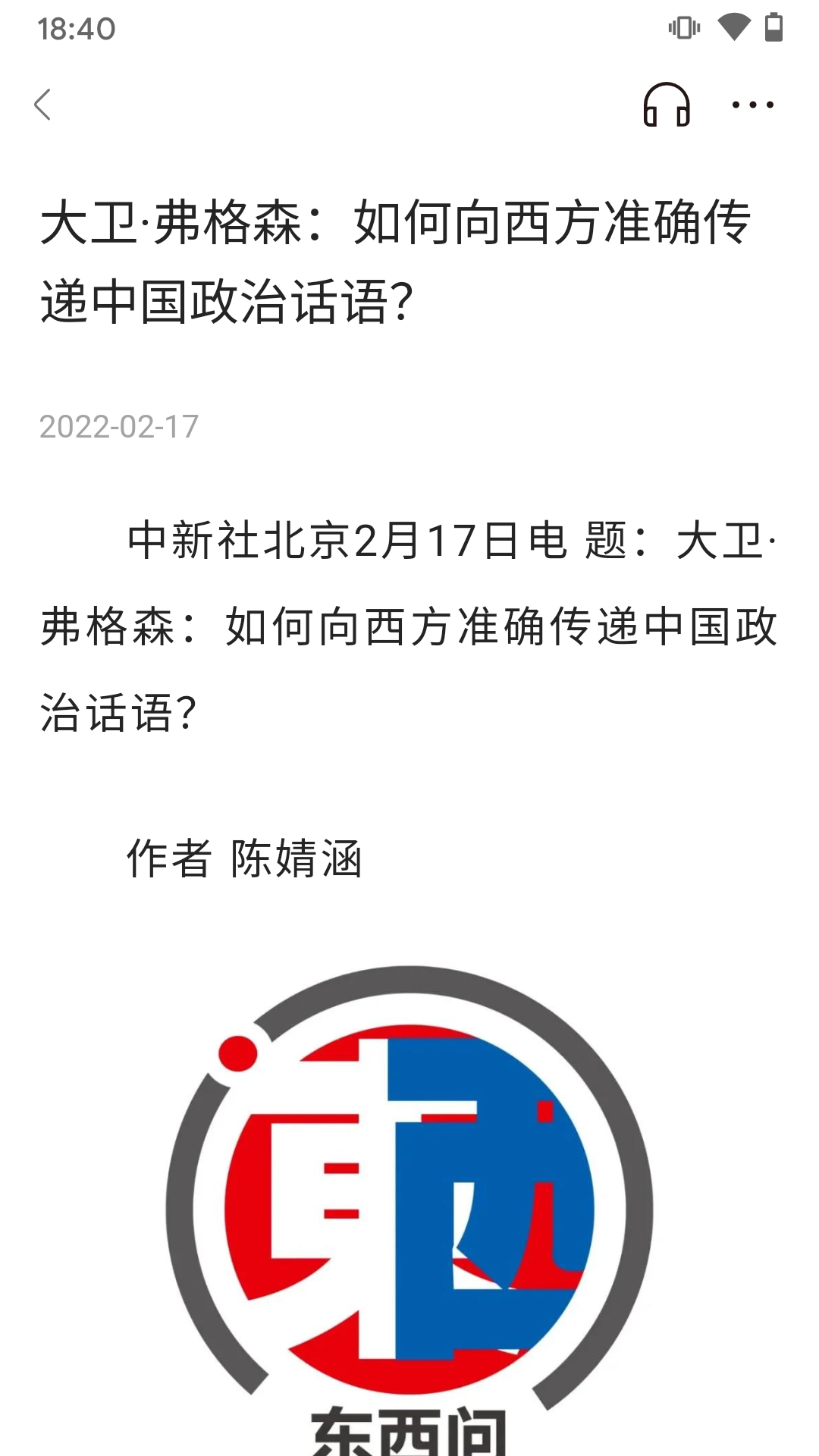This screenshot has width=819, height=1456.
Task: Select the publication date 2022-02-17
Action: (118, 425)
